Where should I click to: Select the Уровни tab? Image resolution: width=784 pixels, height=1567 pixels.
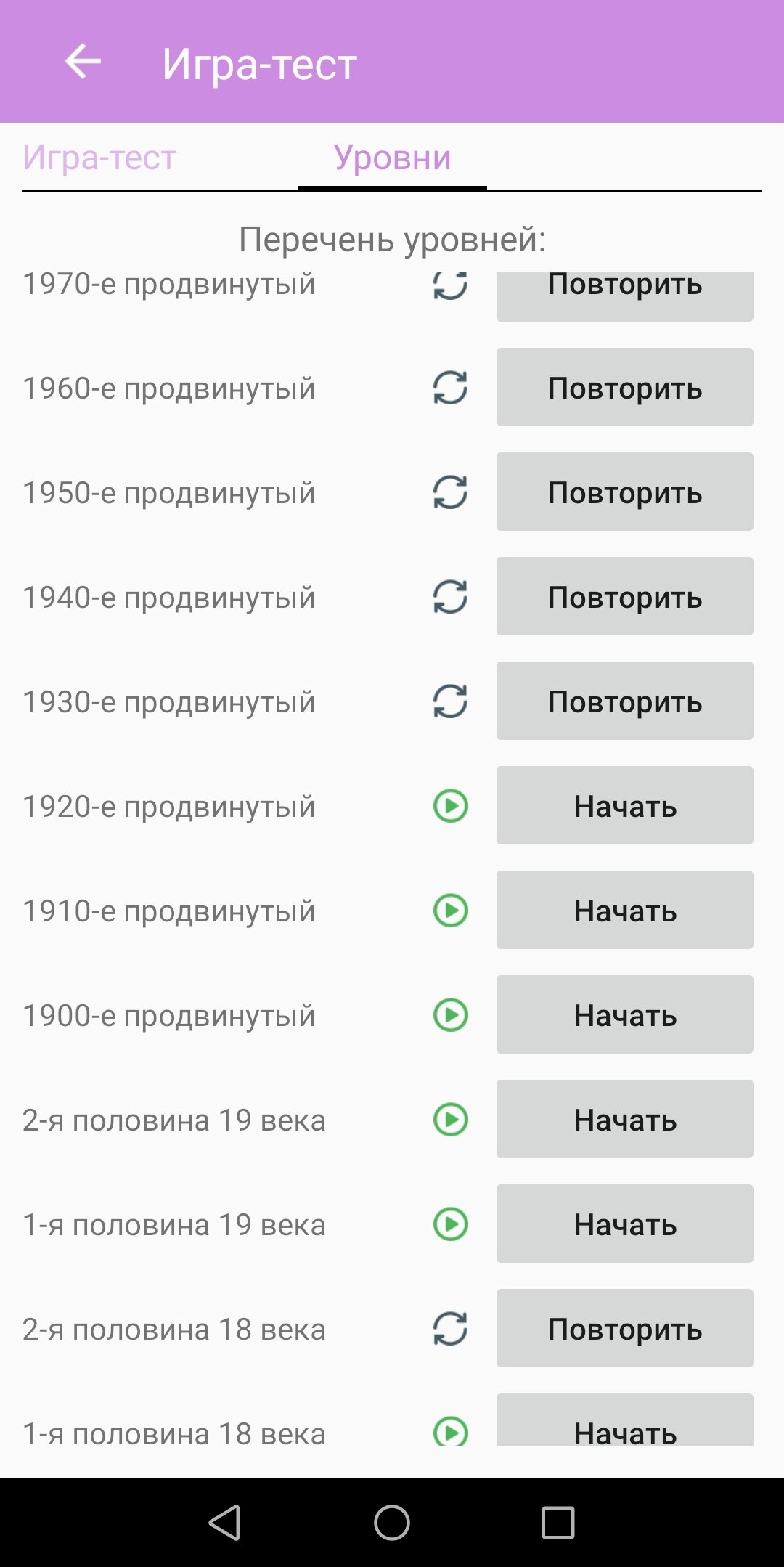pos(392,158)
